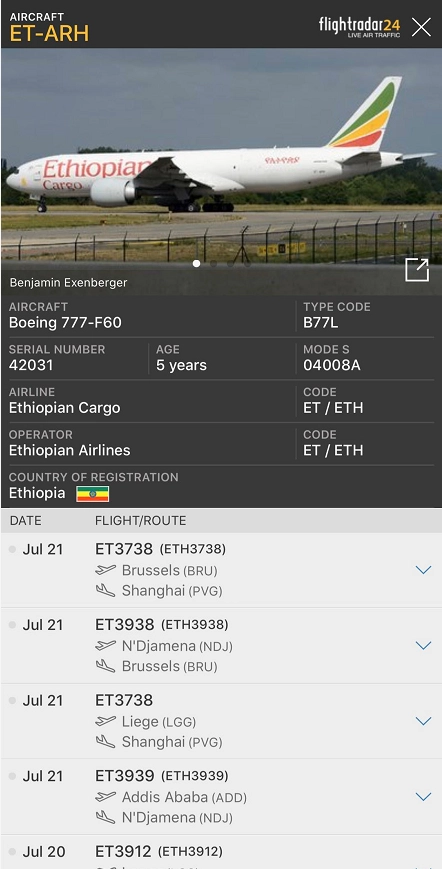
Task: Expand the ET3738 Liege to Shanghai flight
Action: click(x=423, y=720)
